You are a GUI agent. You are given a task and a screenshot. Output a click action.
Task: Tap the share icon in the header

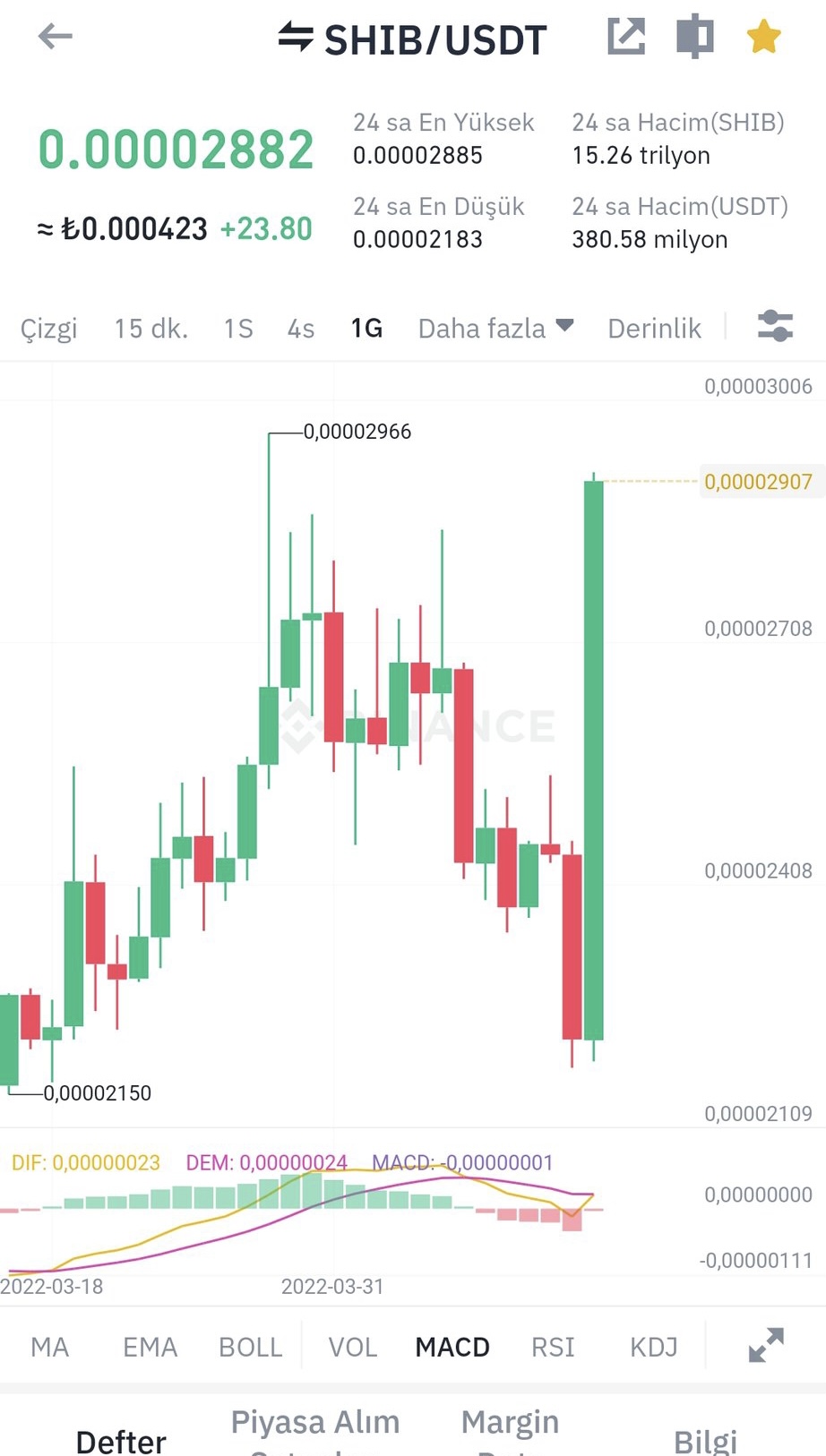pyautogui.click(x=626, y=37)
